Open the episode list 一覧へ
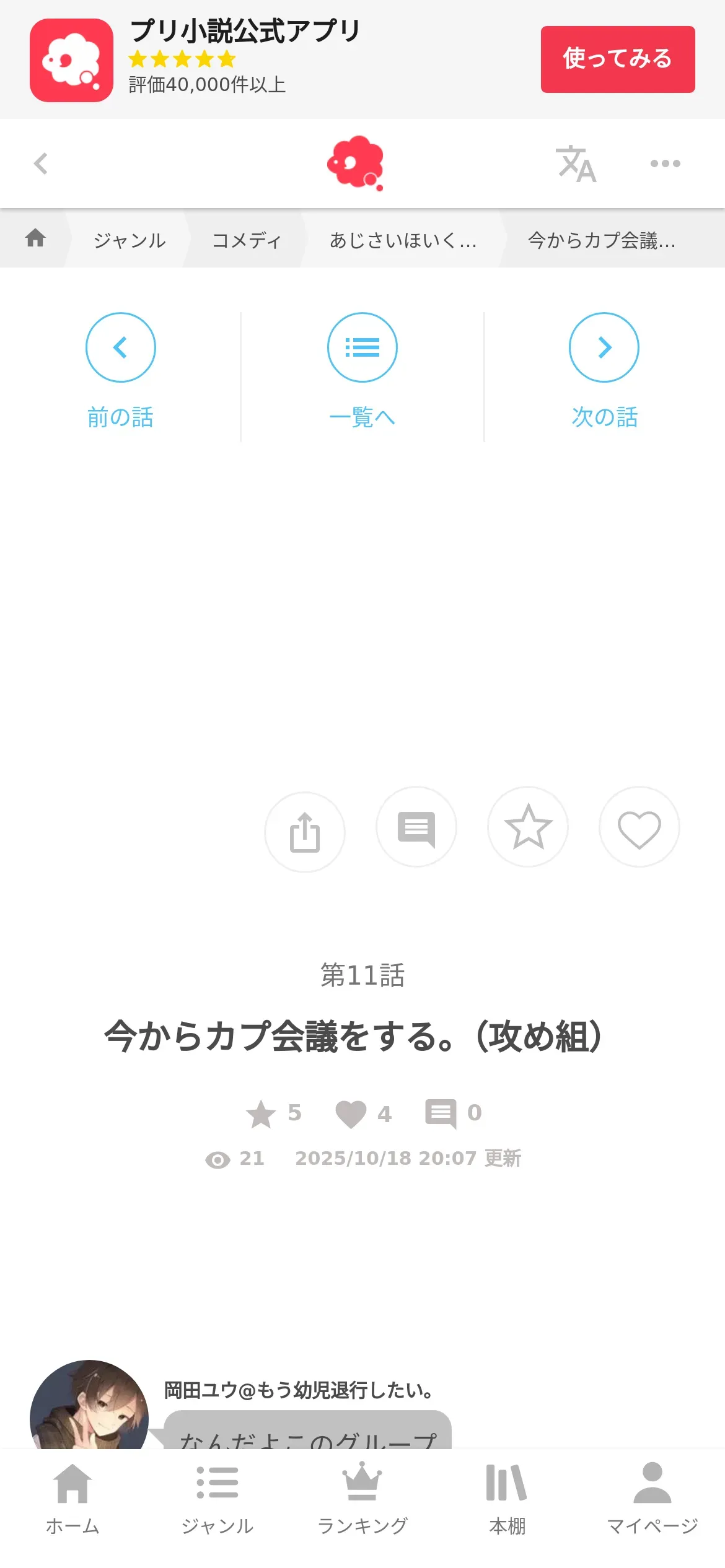 pos(362,370)
